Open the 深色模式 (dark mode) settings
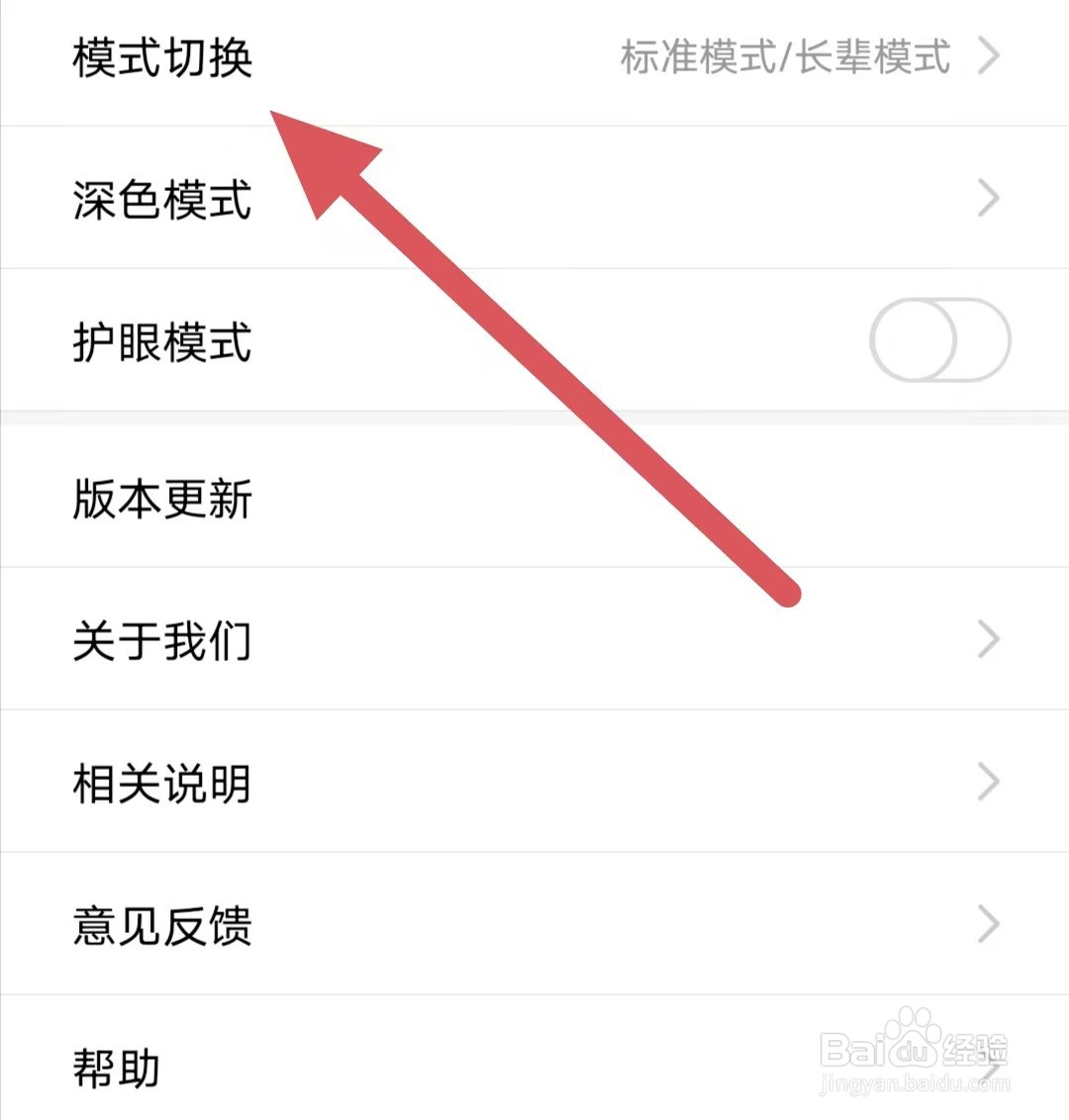 click(x=161, y=199)
